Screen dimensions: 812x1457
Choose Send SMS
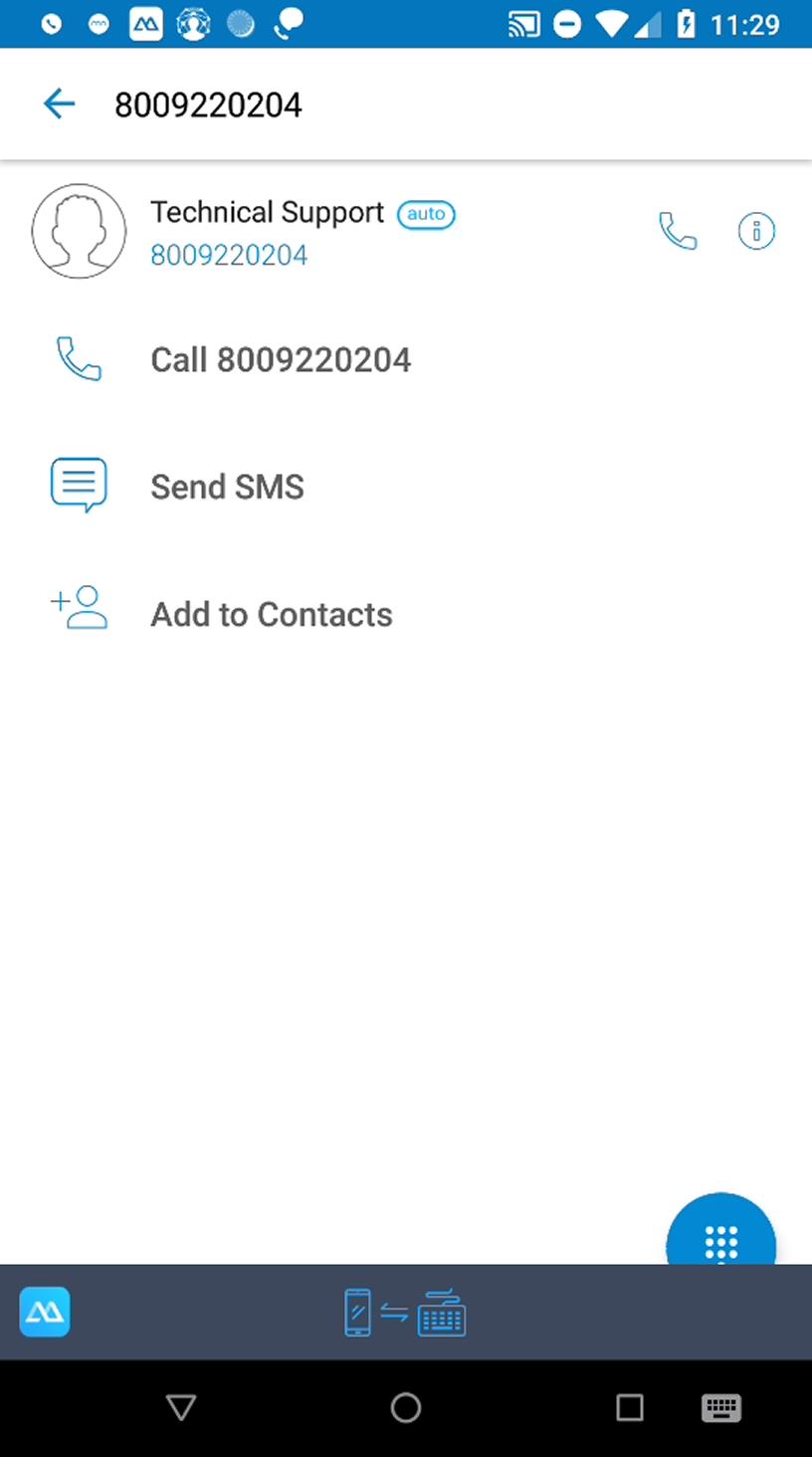tap(406, 487)
